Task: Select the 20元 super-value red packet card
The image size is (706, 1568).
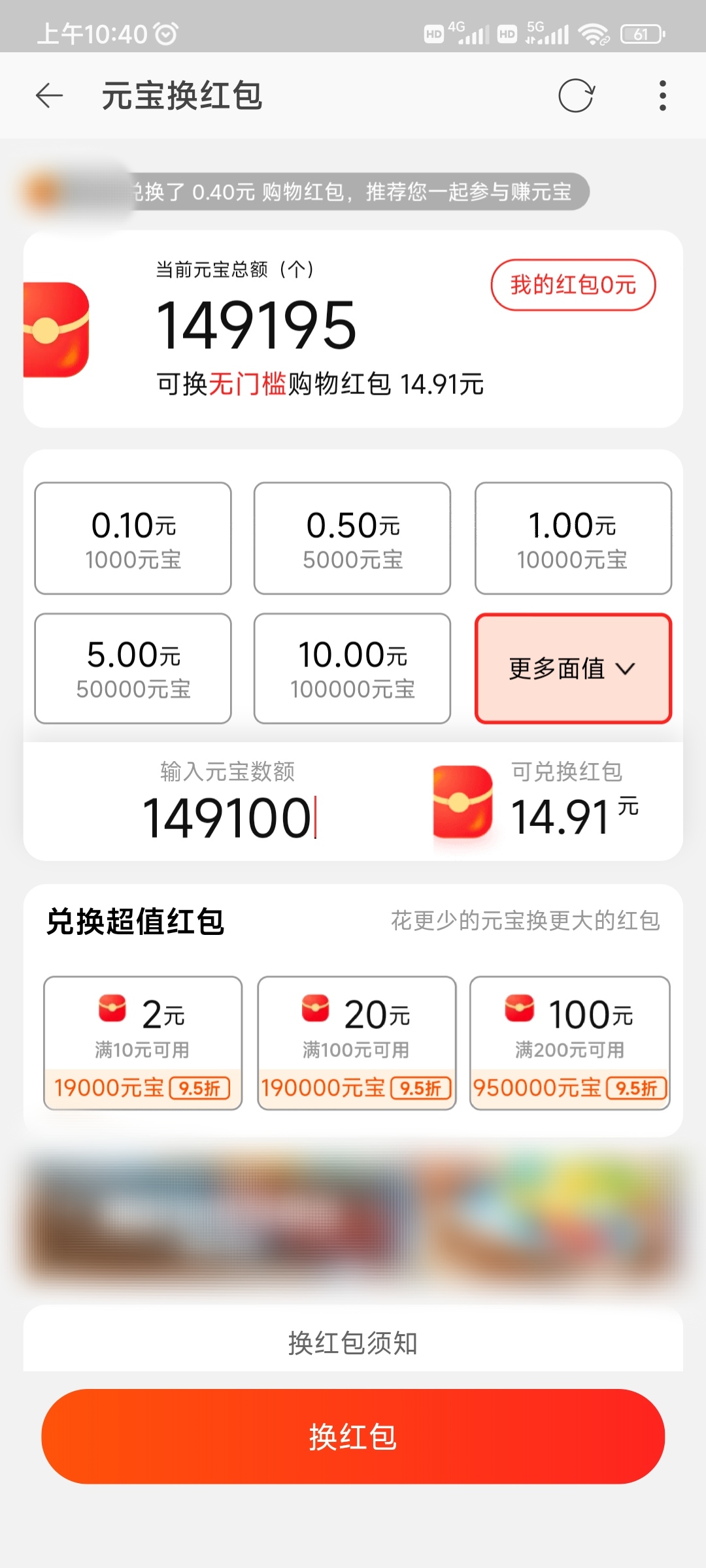Action: pyautogui.click(x=356, y=1043)
